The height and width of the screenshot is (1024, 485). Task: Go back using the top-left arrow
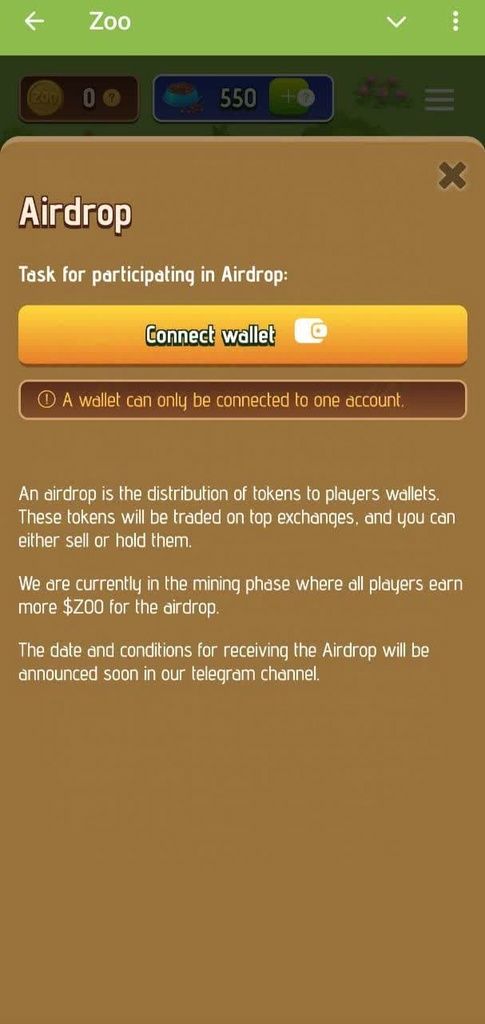[34, 22]
